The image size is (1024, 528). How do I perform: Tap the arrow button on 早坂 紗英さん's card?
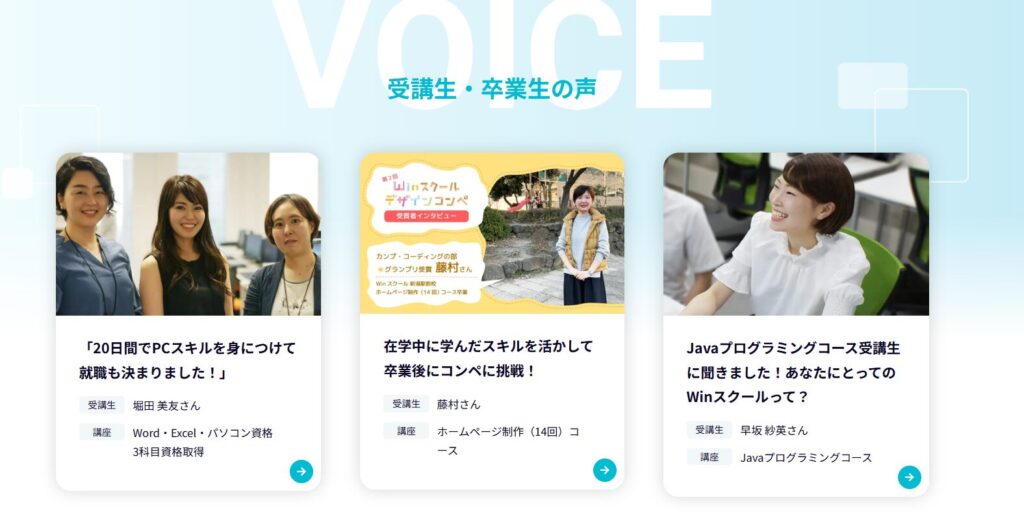coord(909,477)
